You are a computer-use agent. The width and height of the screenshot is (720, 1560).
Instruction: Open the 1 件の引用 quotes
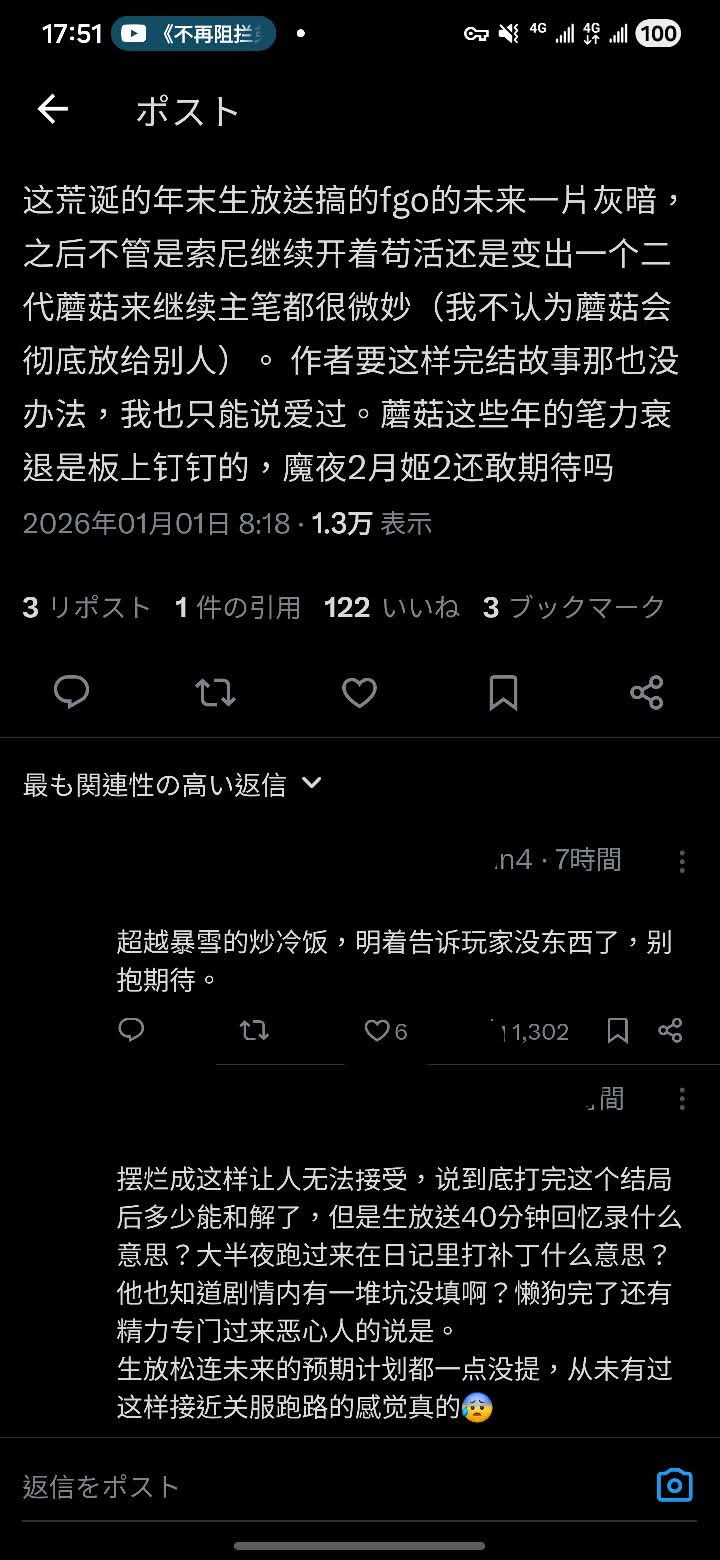238,607
